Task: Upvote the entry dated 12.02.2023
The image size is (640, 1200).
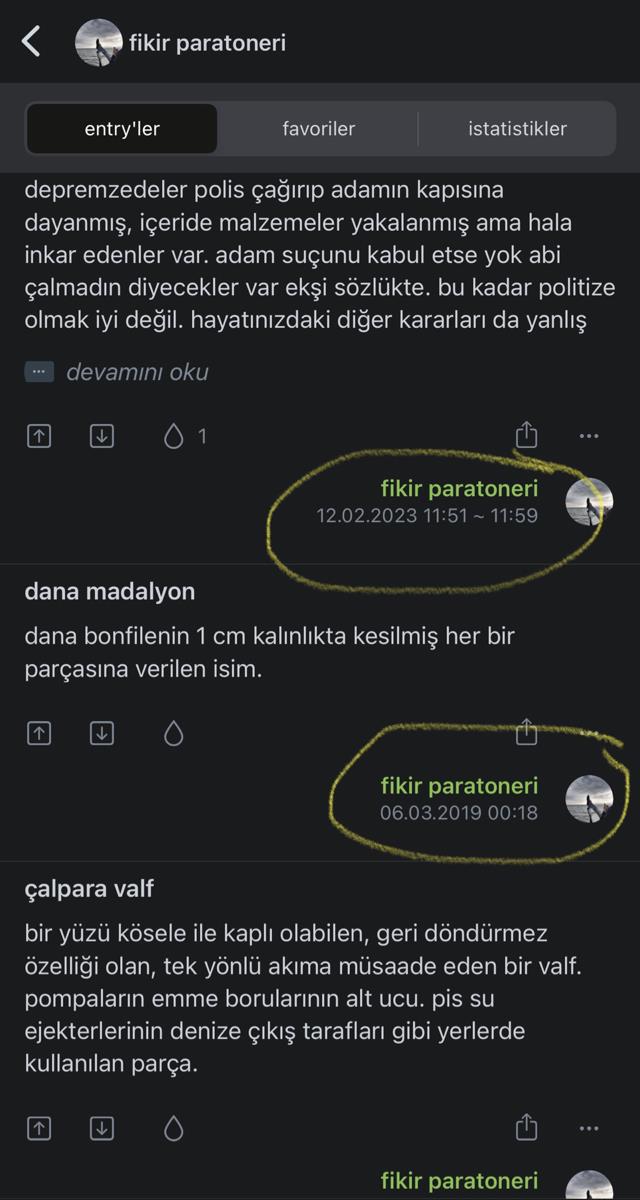Action: tap(38, 436)
